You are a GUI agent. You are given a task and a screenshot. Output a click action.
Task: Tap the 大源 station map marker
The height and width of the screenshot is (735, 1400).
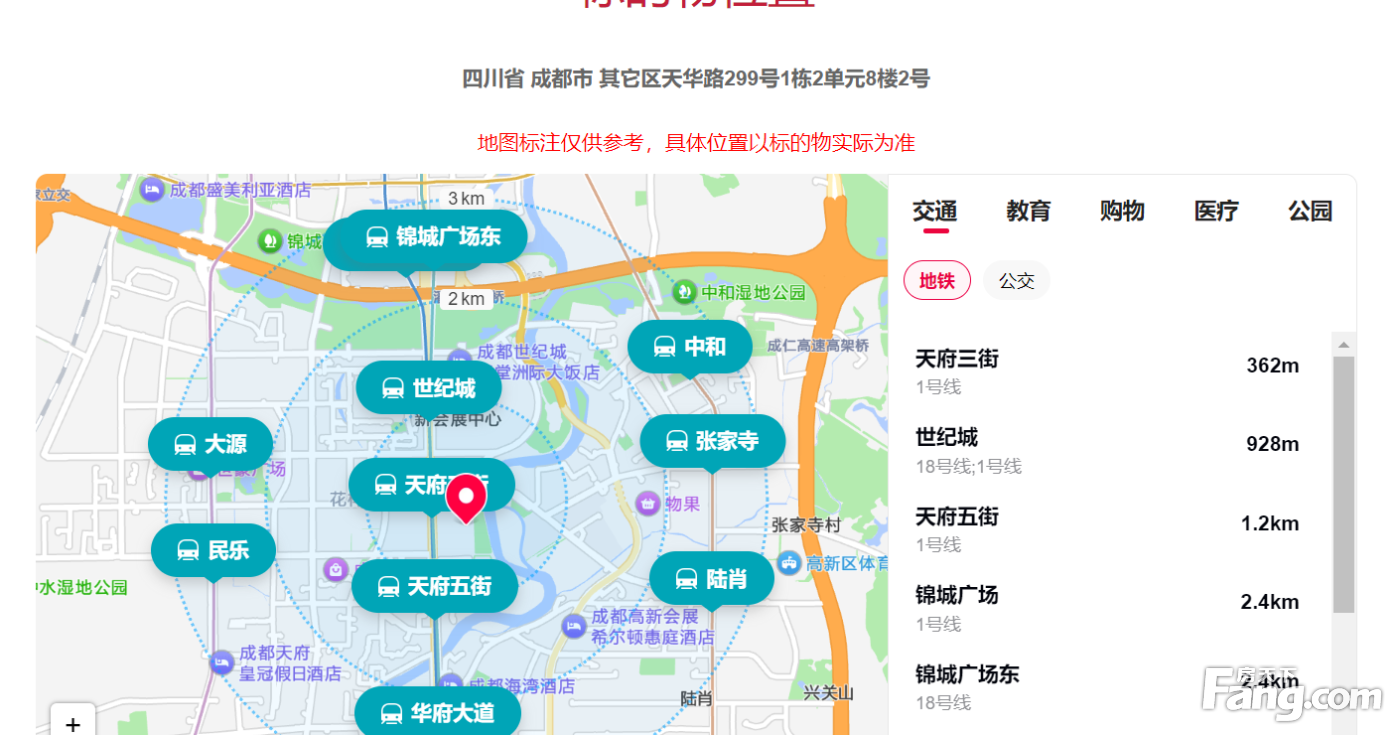[210, 444]
